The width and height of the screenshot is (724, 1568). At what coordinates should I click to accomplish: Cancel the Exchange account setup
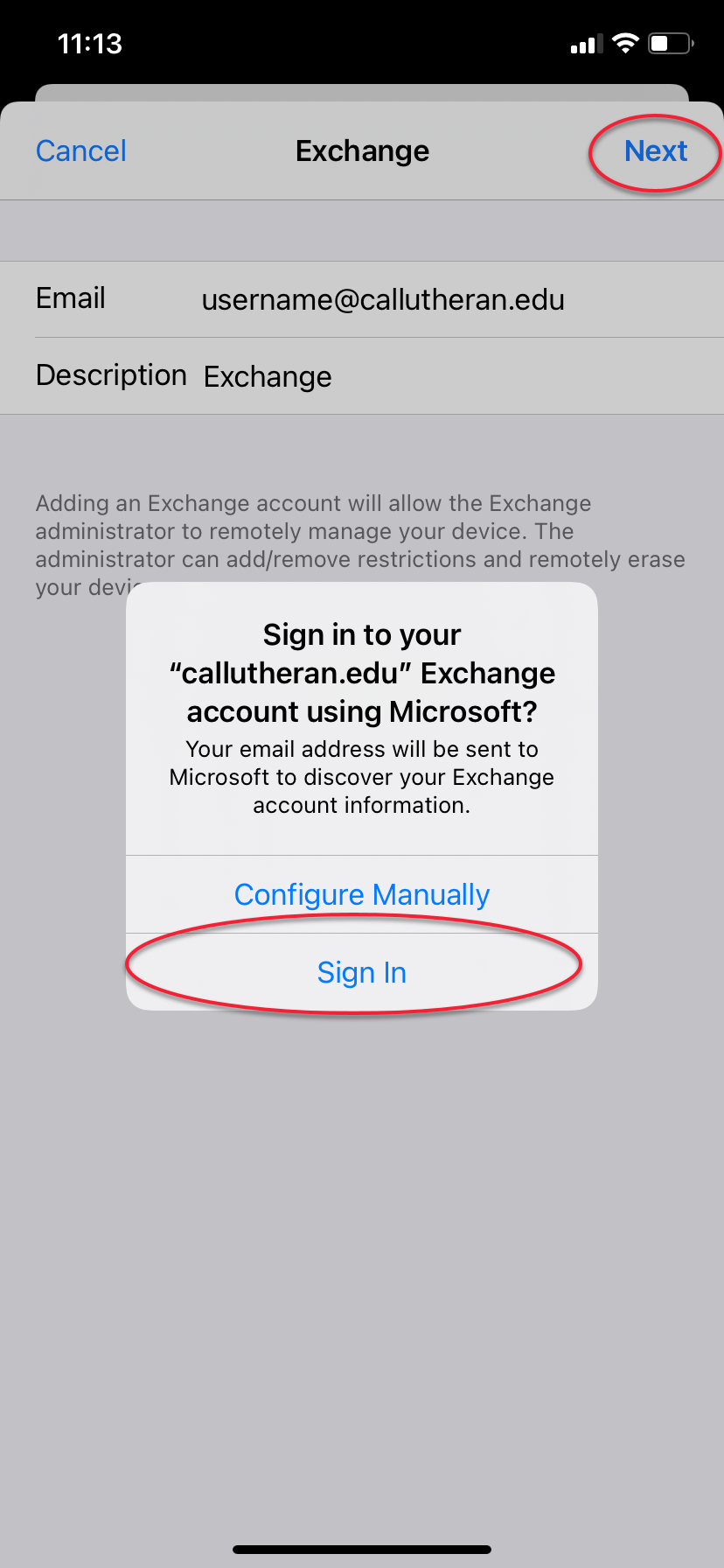point(80,151)
